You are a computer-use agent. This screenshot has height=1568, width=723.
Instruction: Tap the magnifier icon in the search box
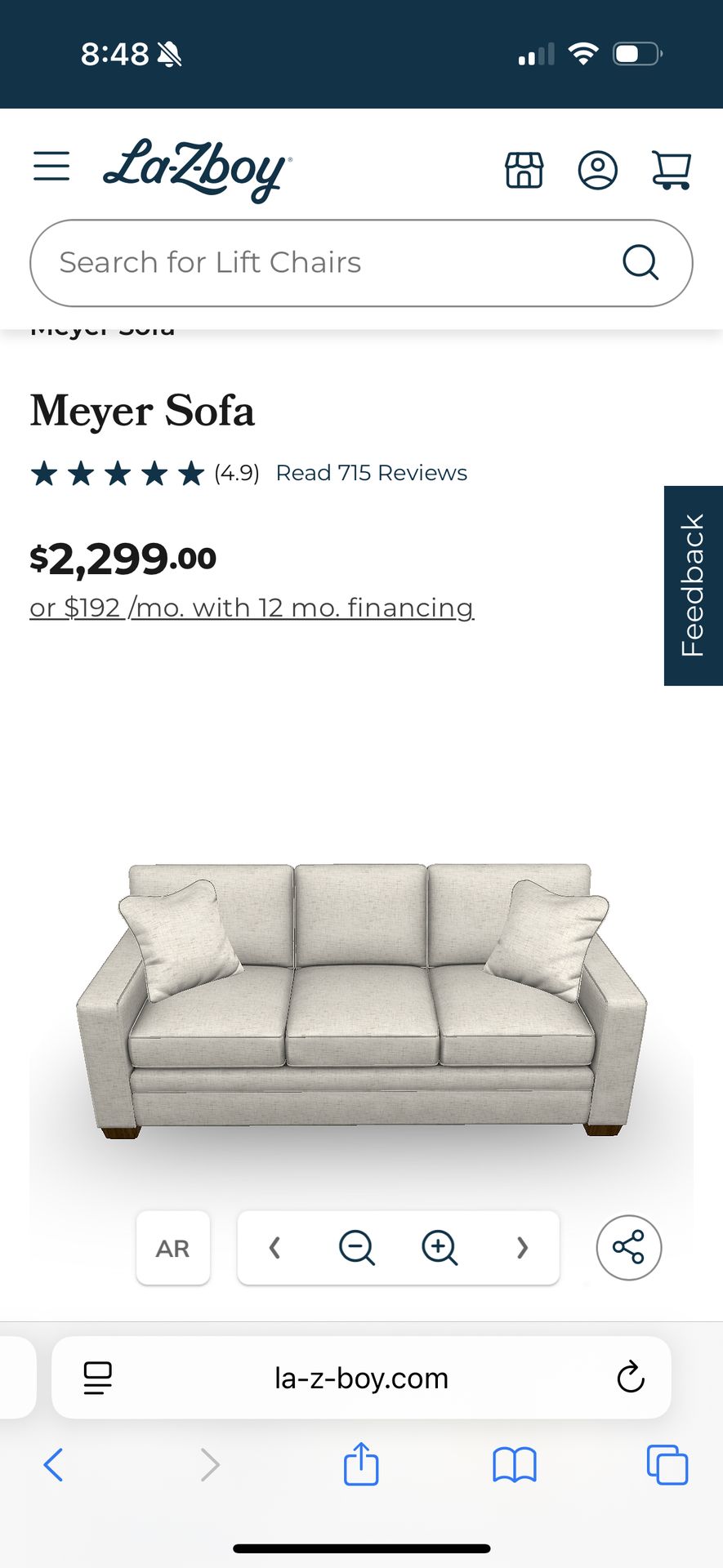pos(640,263)
